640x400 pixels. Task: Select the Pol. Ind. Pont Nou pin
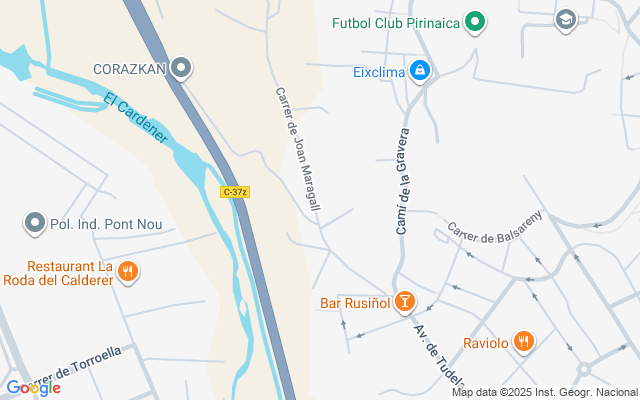35,223
